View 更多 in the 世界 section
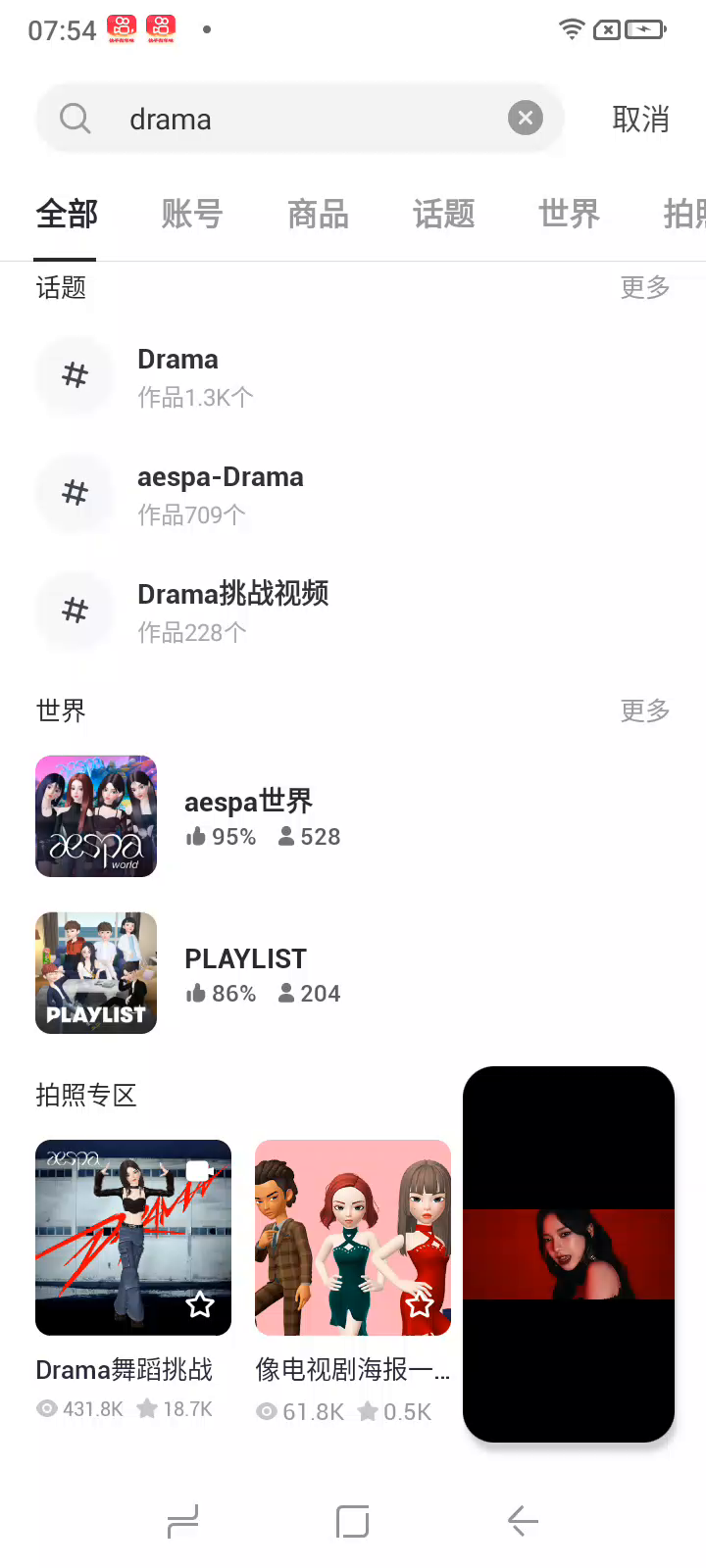This screenshot has width=706, height=1568. tap(644, 710)
